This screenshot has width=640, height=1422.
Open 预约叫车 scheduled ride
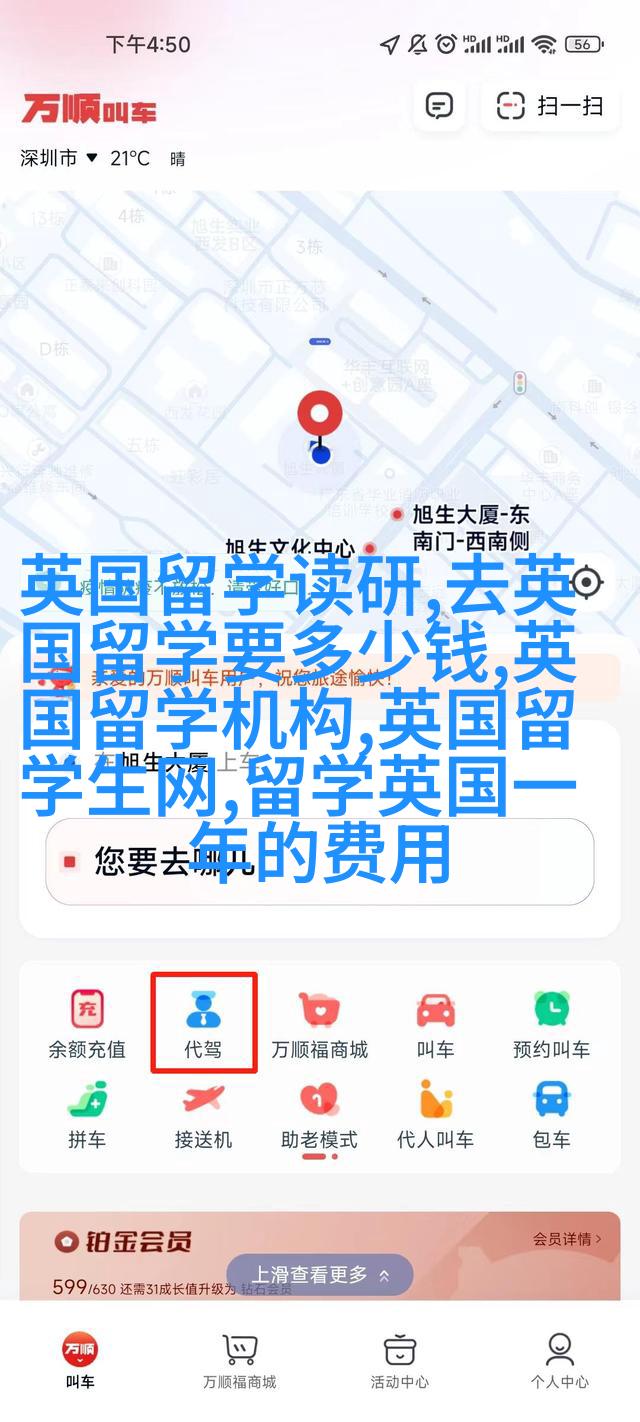pyautogui.click(x=552, y=1023)
